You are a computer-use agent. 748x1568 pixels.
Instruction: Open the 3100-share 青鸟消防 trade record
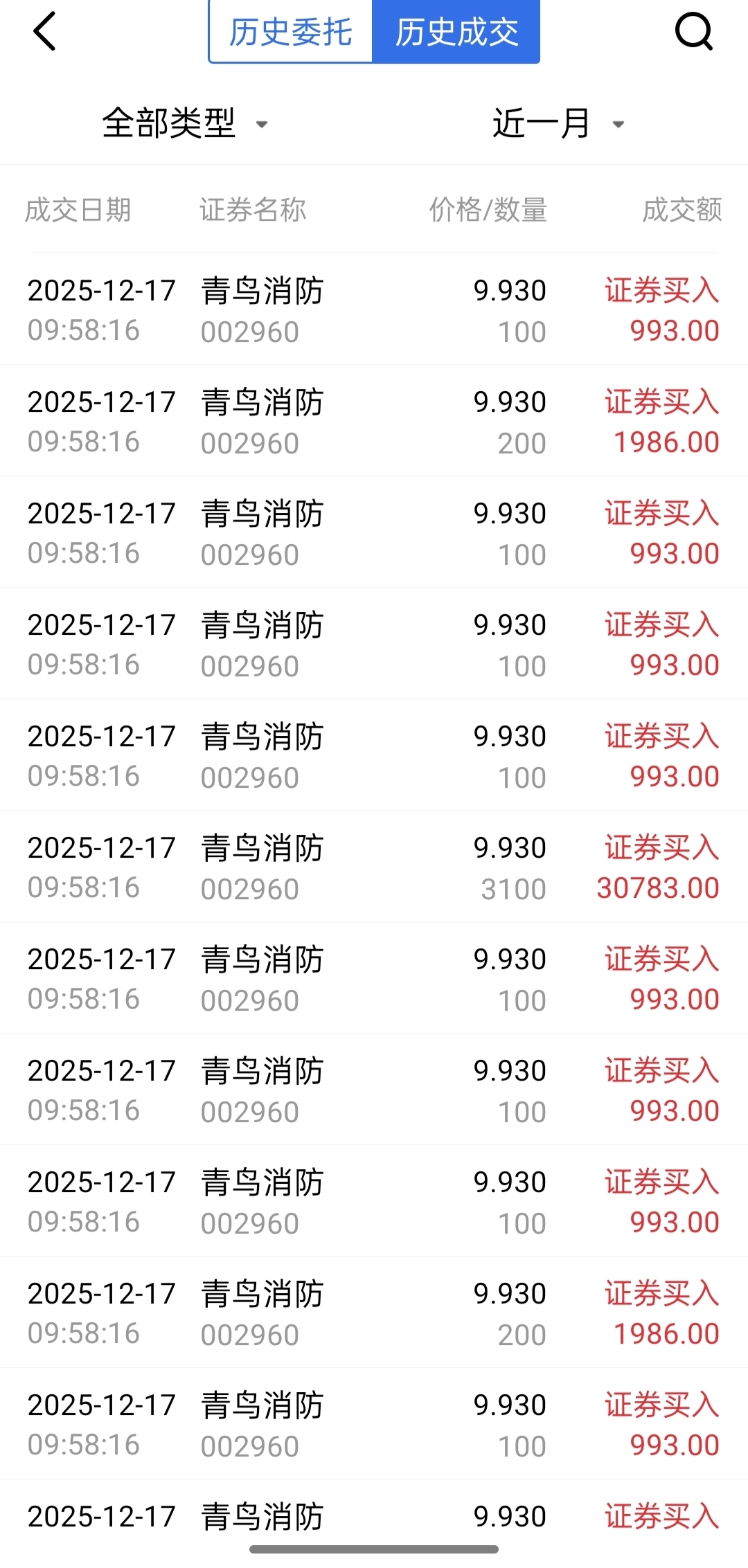374,867
